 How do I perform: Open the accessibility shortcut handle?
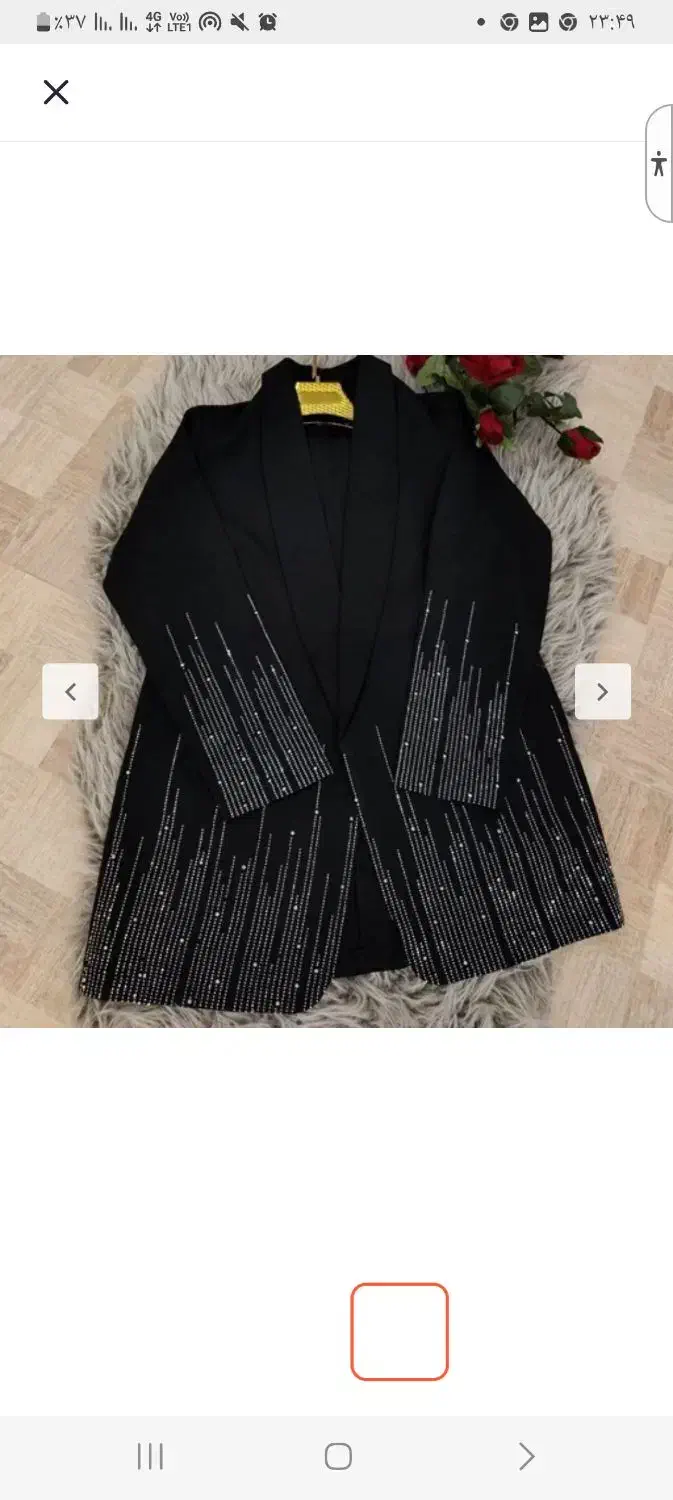[659, 163]
